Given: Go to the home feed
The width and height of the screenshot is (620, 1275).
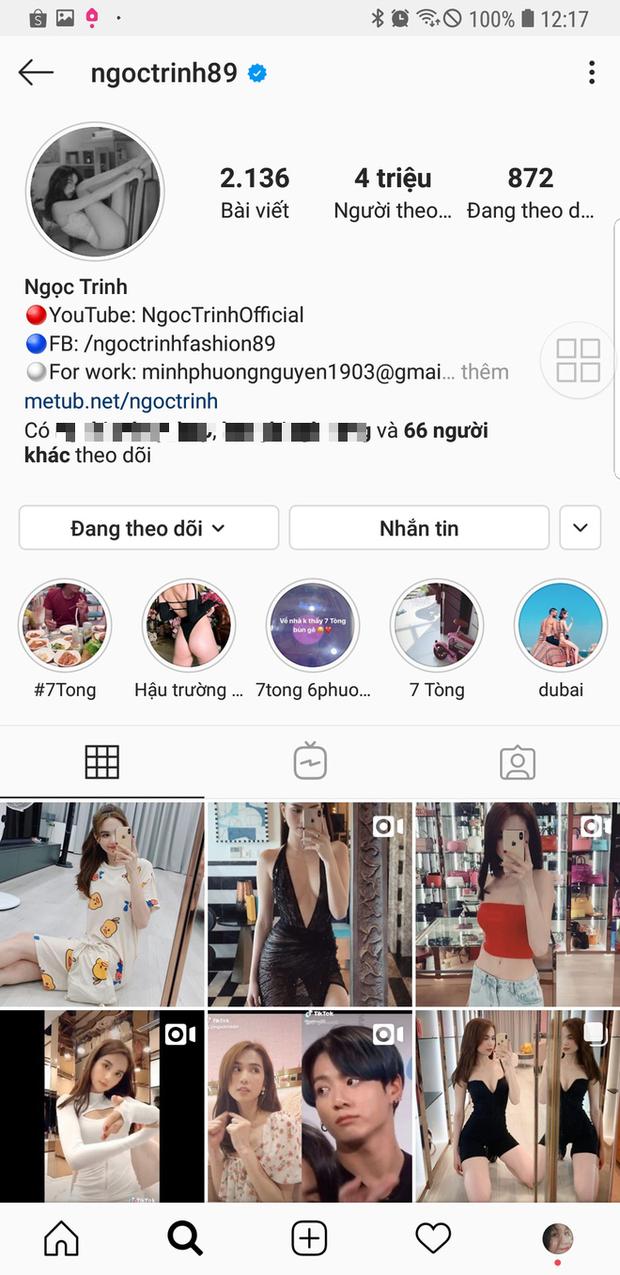Looking at the screenshot, I should [x=62, y=1239].
